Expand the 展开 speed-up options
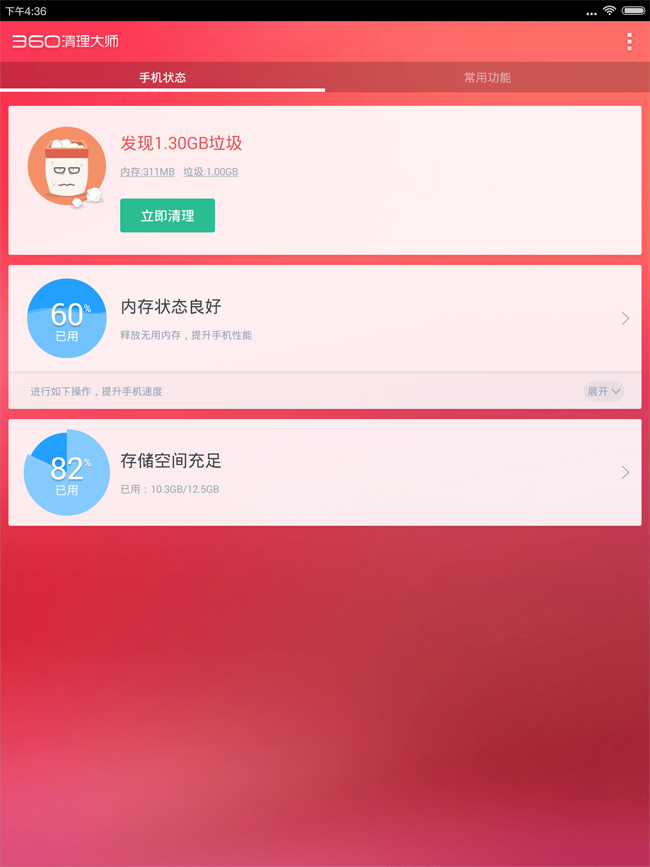Viewport: 650px width, 867px height. coord(604,391)
